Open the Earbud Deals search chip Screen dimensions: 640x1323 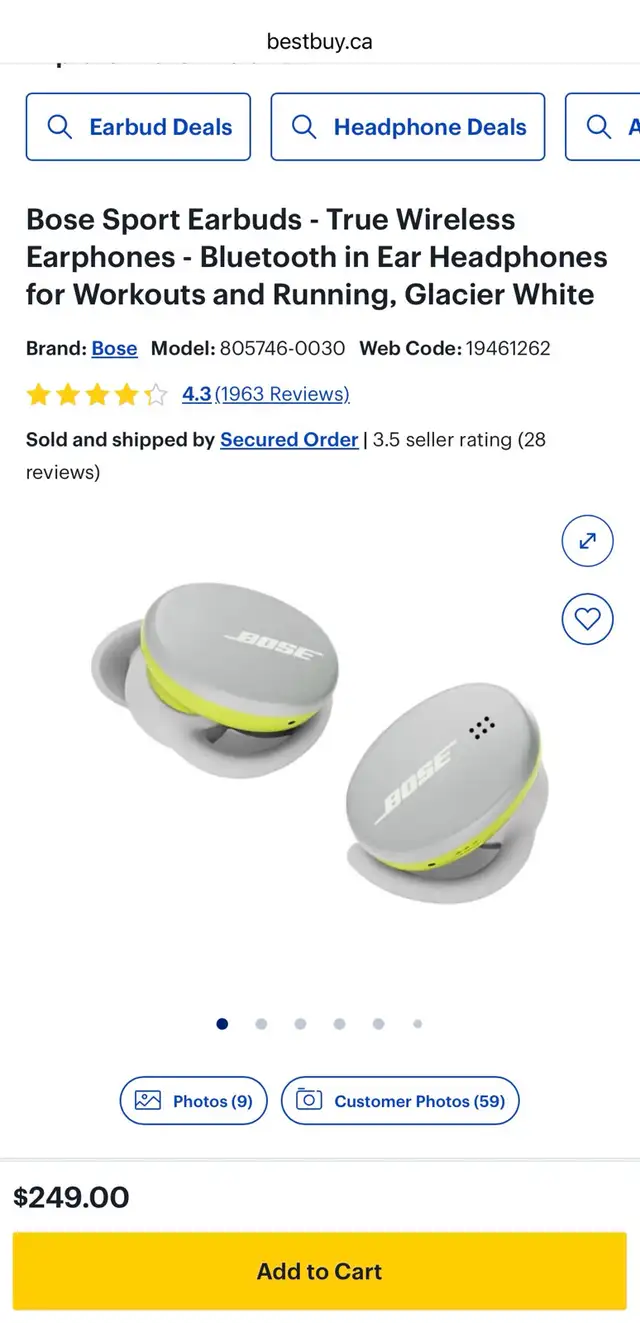pos(138,127)
